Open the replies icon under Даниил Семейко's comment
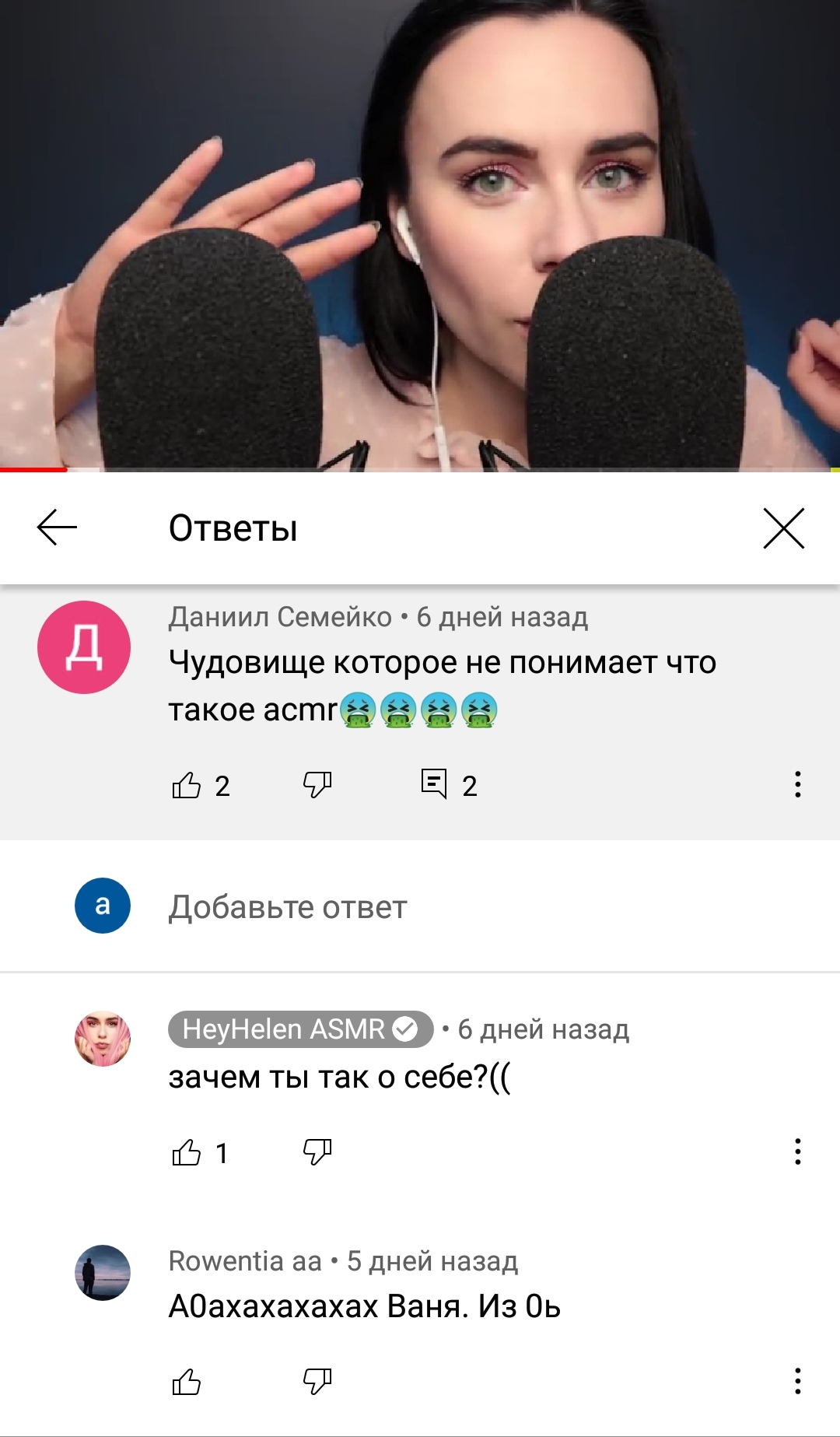The height and width of the screenshot is (1437, 840). [434, 784]
